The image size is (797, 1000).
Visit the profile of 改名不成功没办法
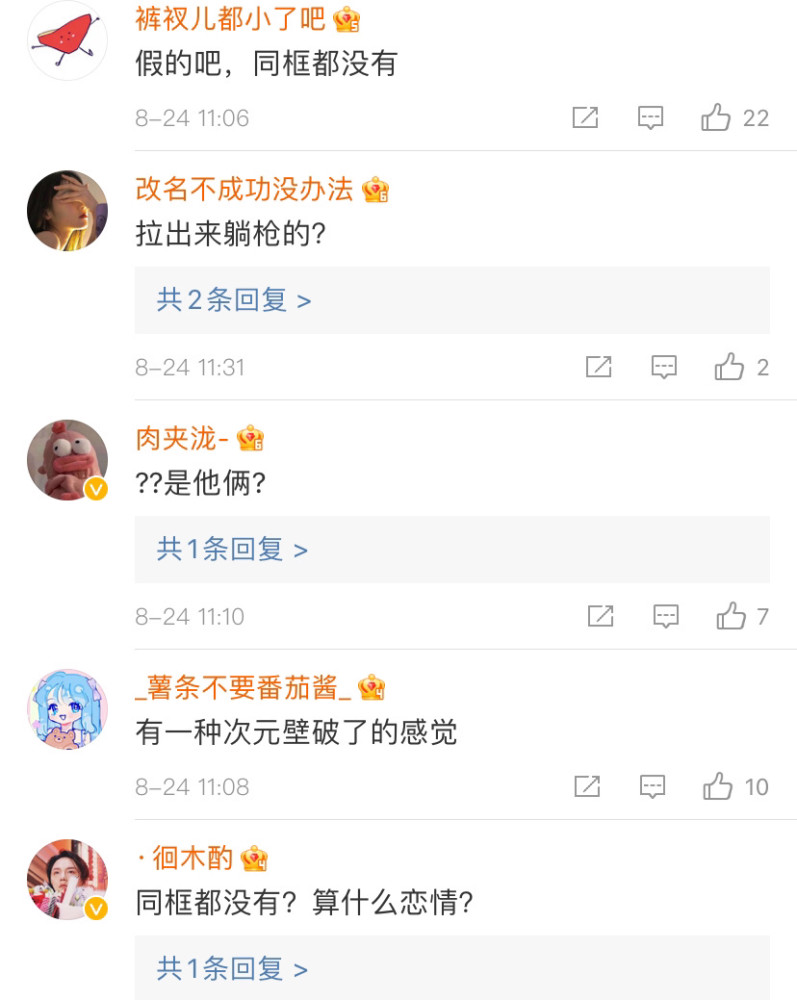coord(244,188)
